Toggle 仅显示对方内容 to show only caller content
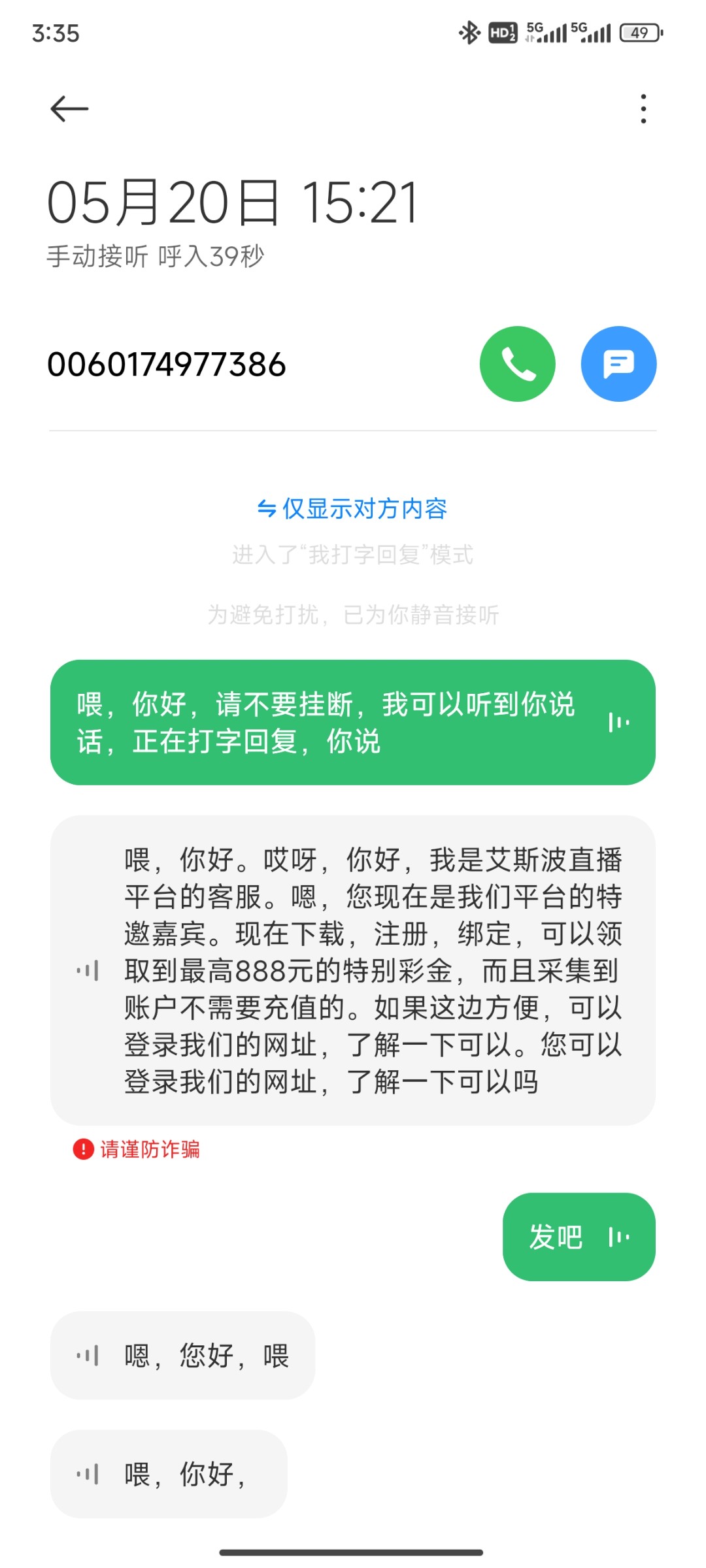Screen dimensions: 706x1568 click(353, 511)
